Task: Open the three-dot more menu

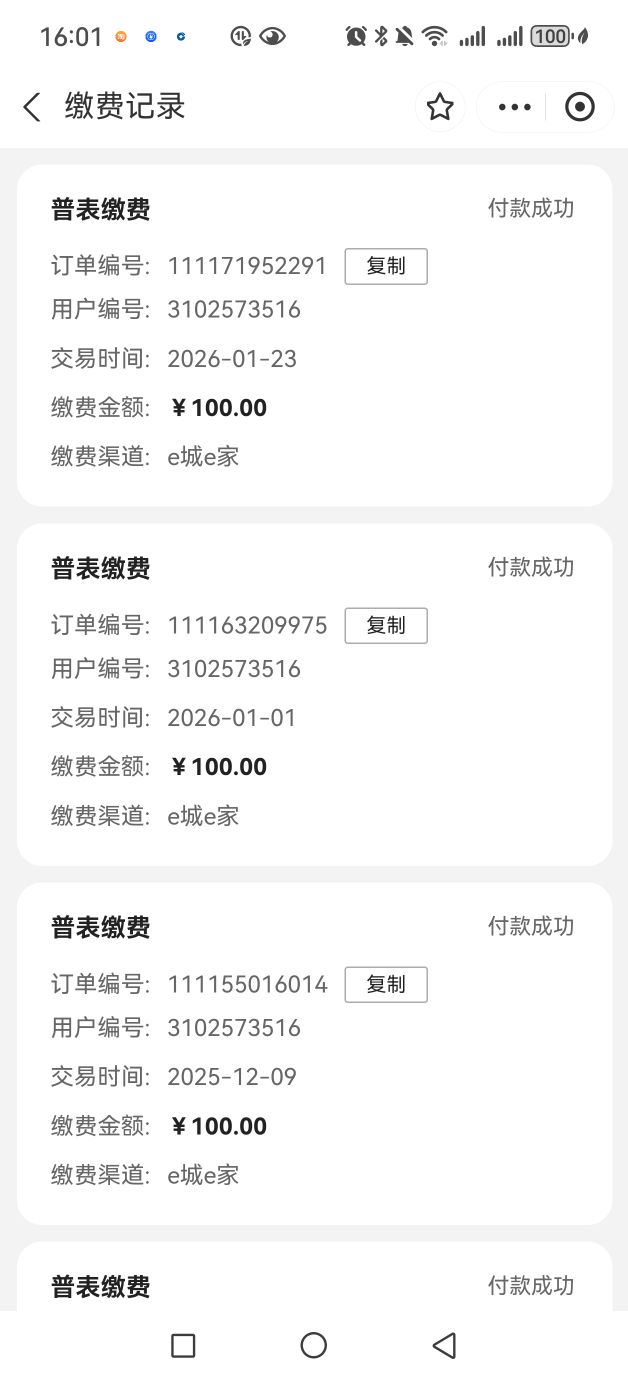Action: 514,107
